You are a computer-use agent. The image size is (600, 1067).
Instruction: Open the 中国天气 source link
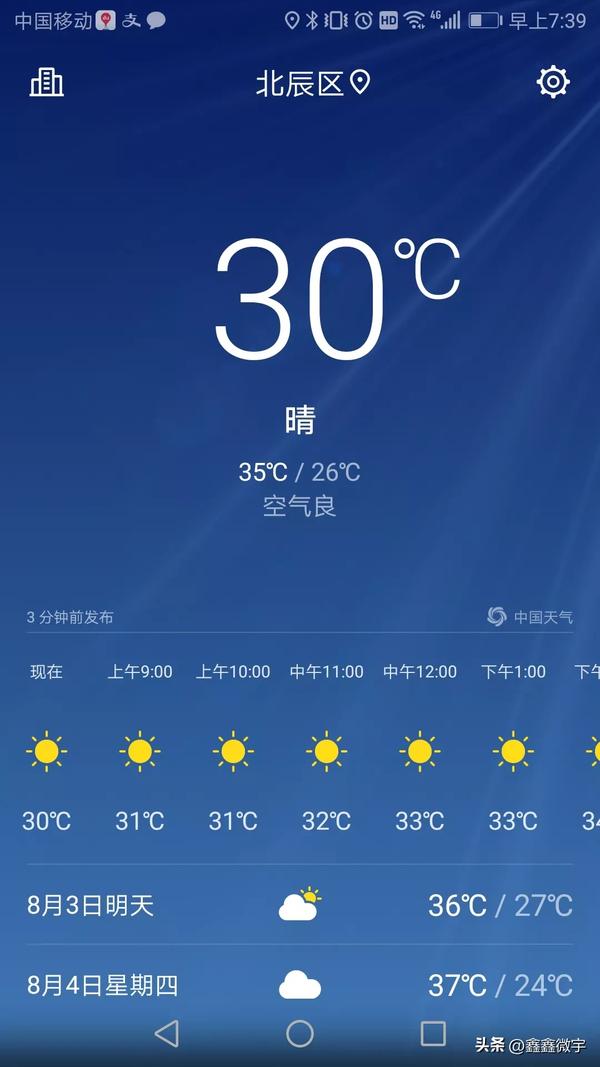pyautogui.click(x=531, y=617)
